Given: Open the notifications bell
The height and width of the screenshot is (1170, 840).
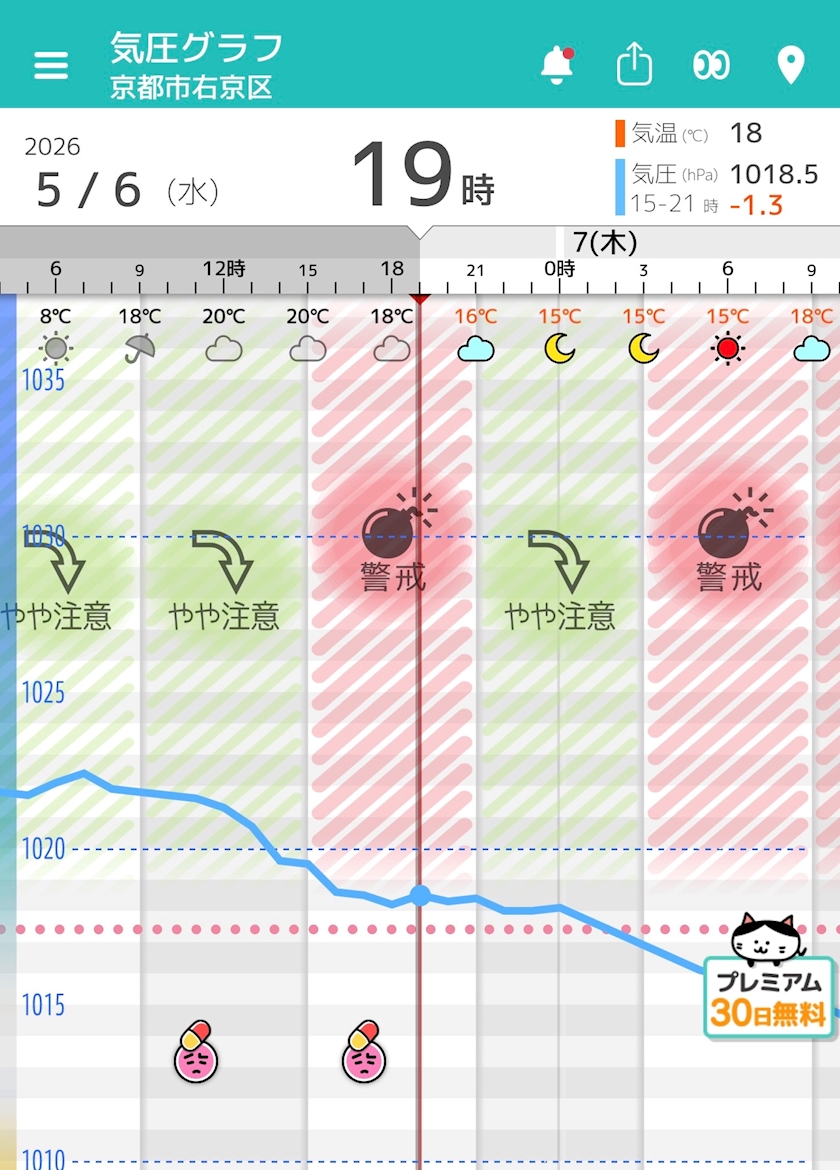Looking at the screenshot, I should point(557,65).
